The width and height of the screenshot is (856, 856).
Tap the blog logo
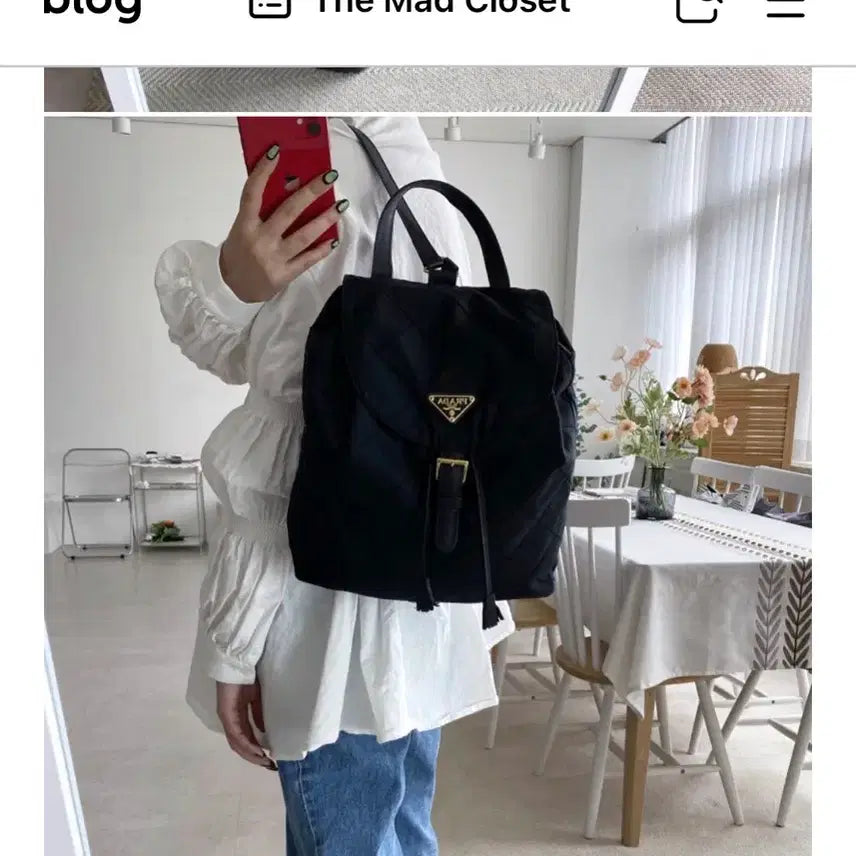pos(92,8)
